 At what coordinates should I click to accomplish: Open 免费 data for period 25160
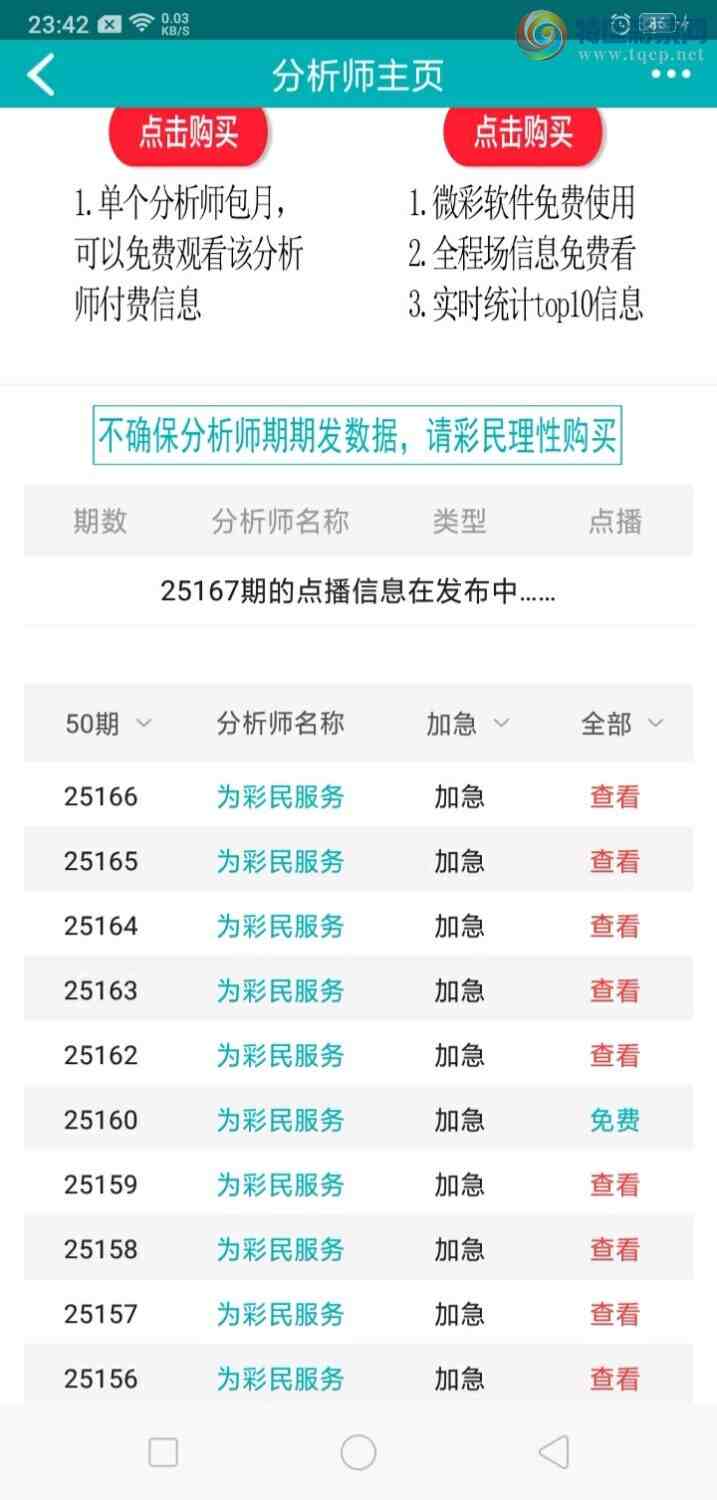coord(614,1120)
